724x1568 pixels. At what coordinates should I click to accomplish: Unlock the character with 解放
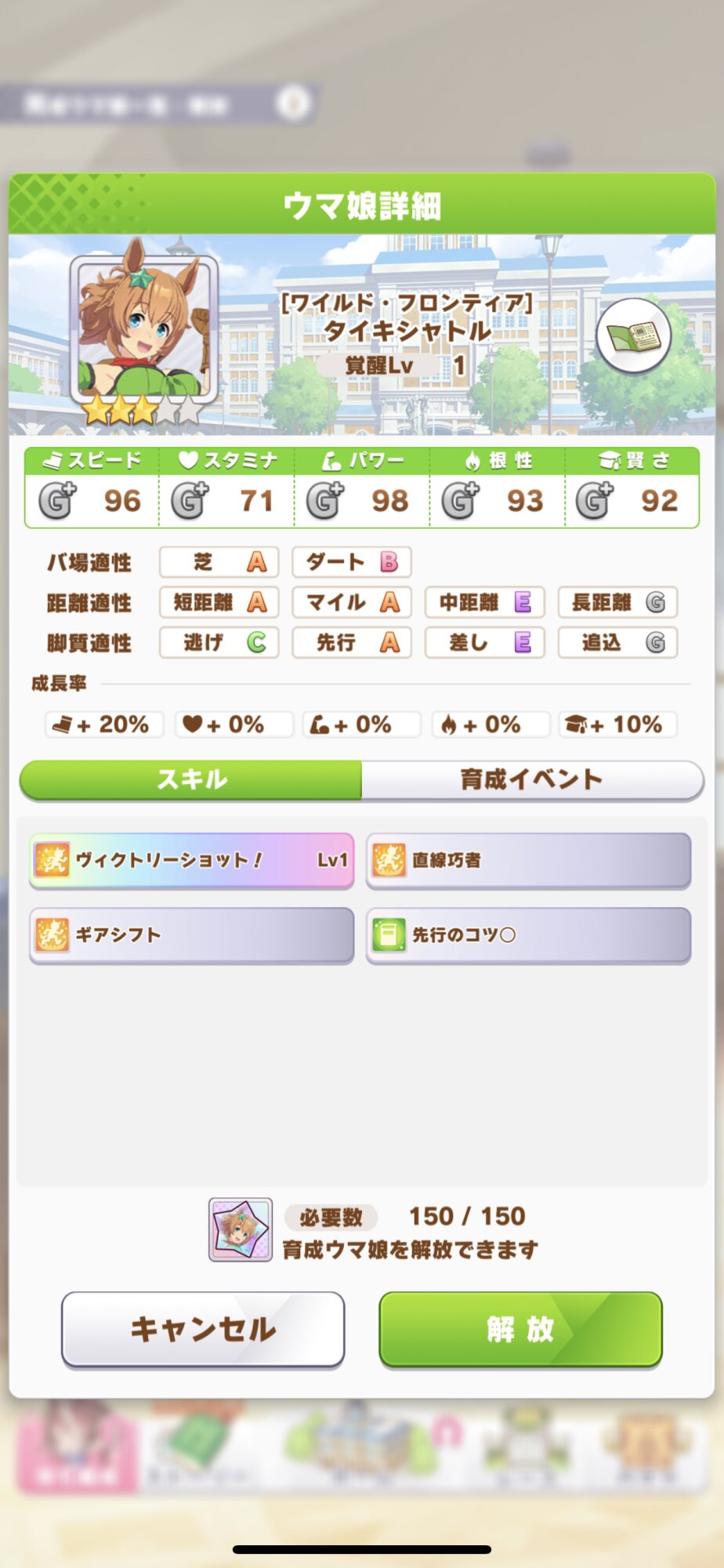[520, 1329]
